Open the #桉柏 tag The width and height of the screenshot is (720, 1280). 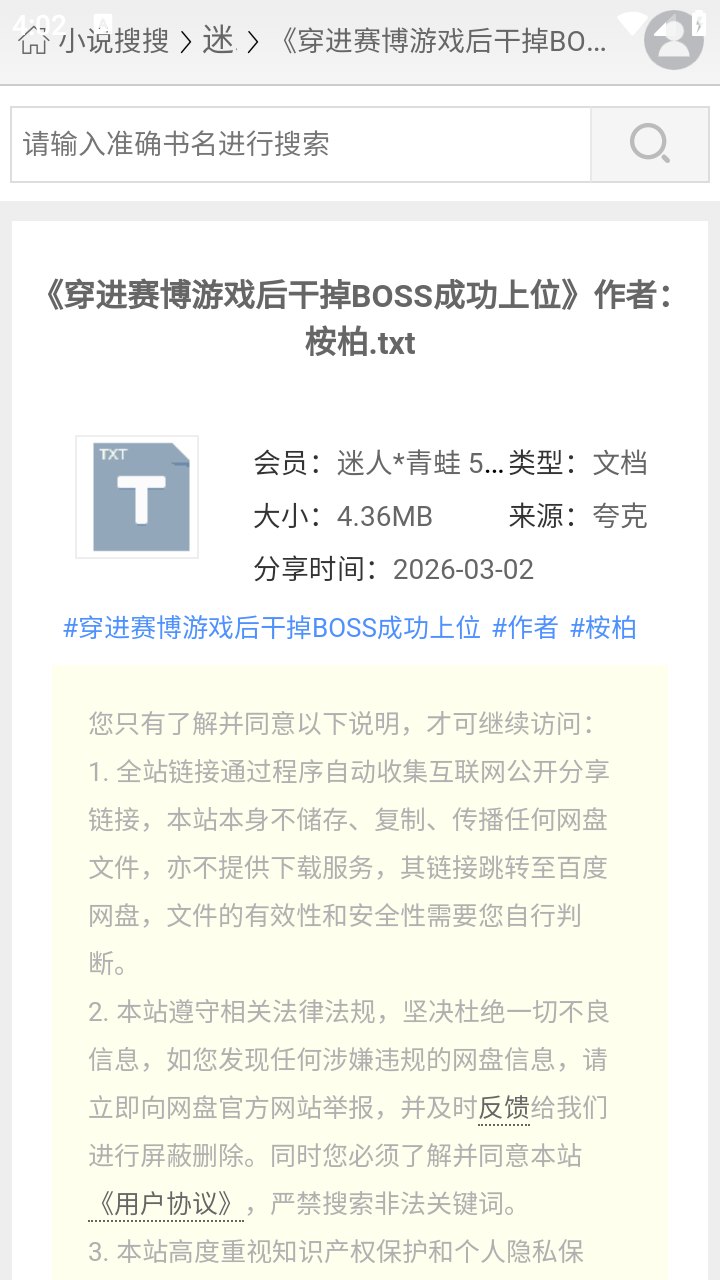tap(603, 628)
